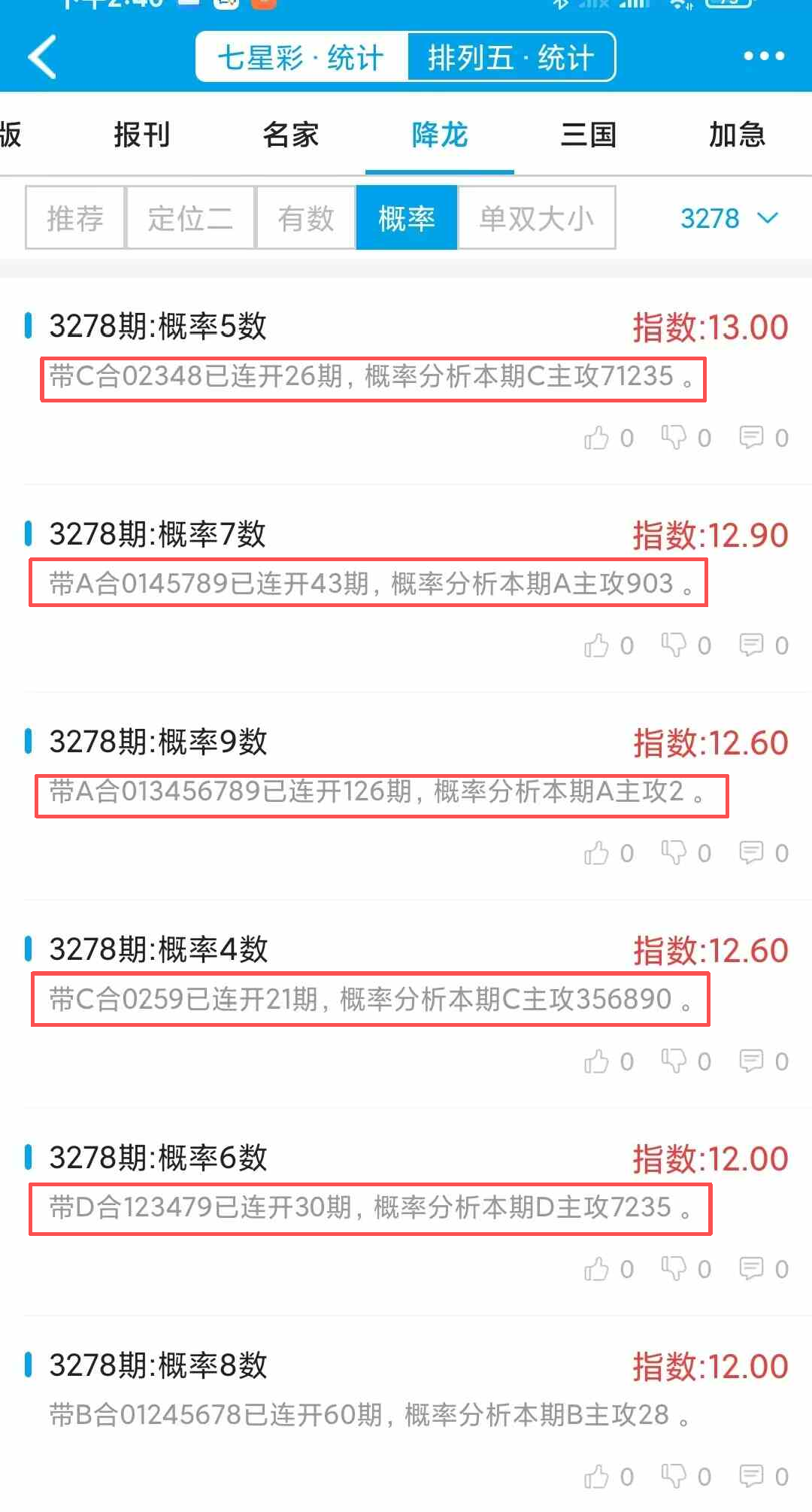The width and height of the screenshot is (812, 1512).
Task: Enable the 概率 filter
Action: click(x=406, y=218)
